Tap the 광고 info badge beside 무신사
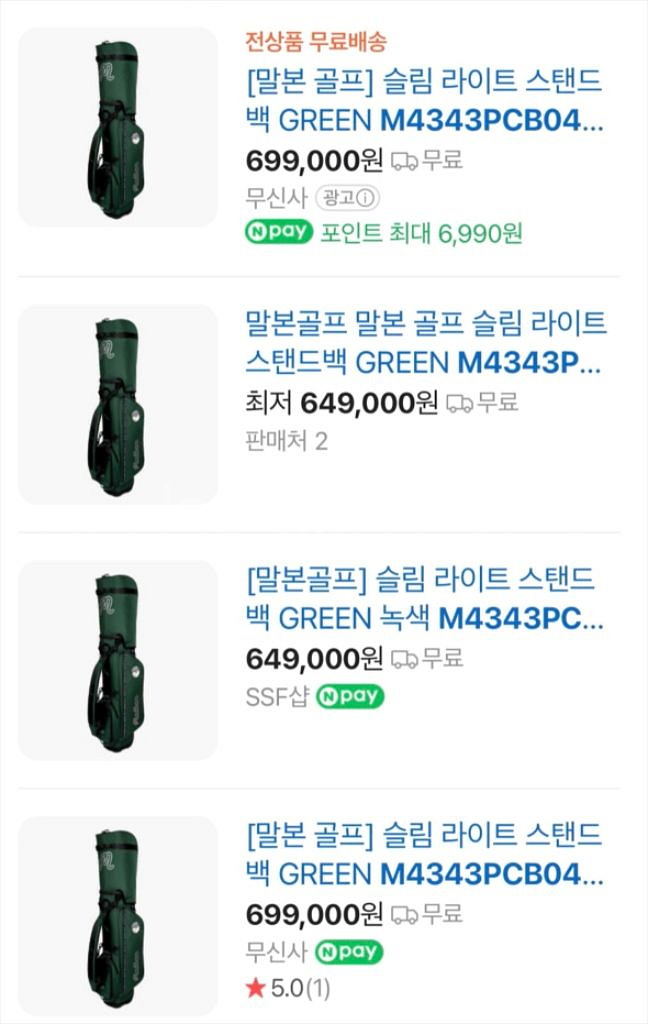The width and height of the screenshot is (648, 1024). 347,197
